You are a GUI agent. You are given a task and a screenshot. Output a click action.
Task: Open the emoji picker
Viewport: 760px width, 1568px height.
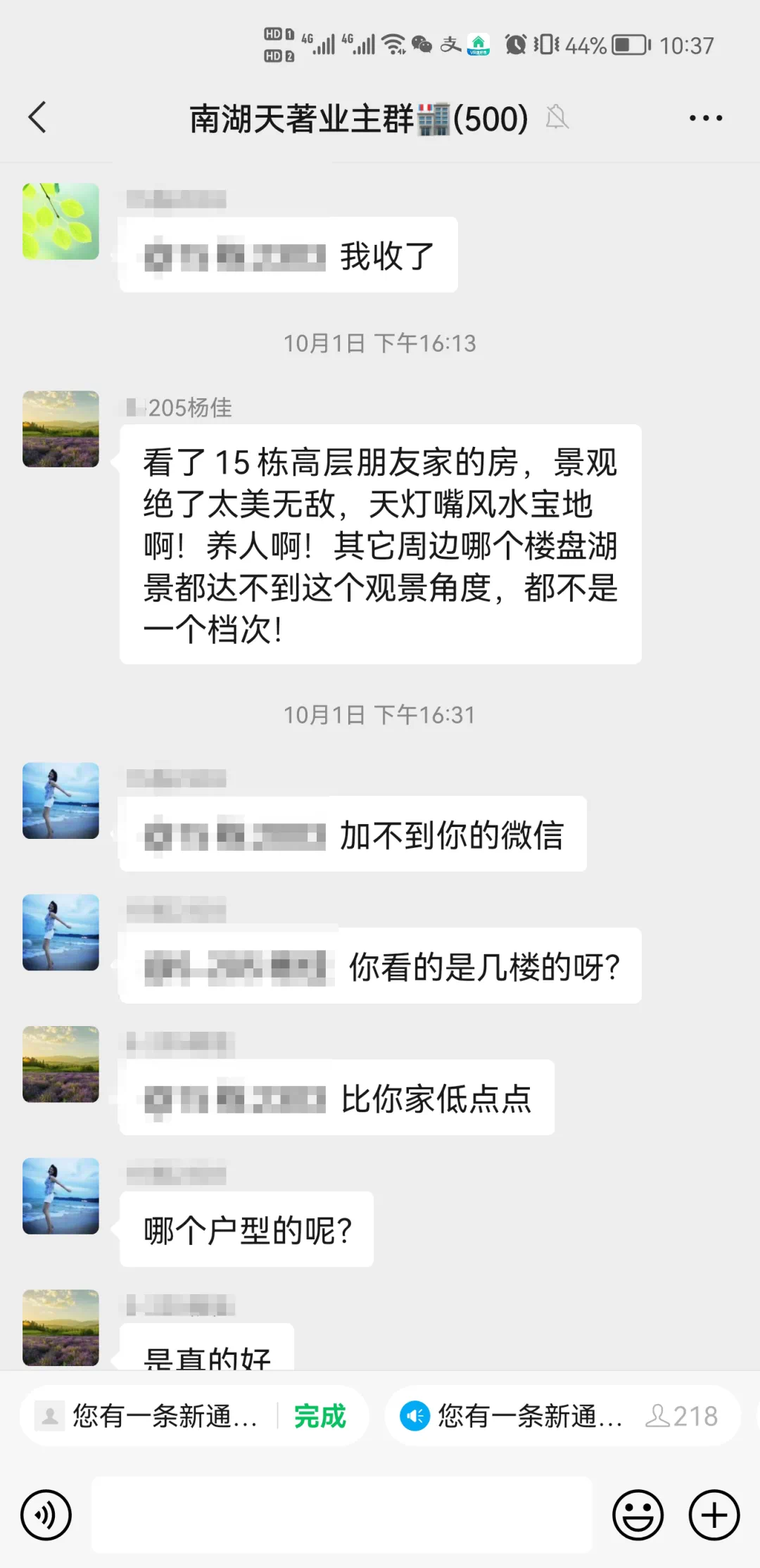click(638, 1515)
